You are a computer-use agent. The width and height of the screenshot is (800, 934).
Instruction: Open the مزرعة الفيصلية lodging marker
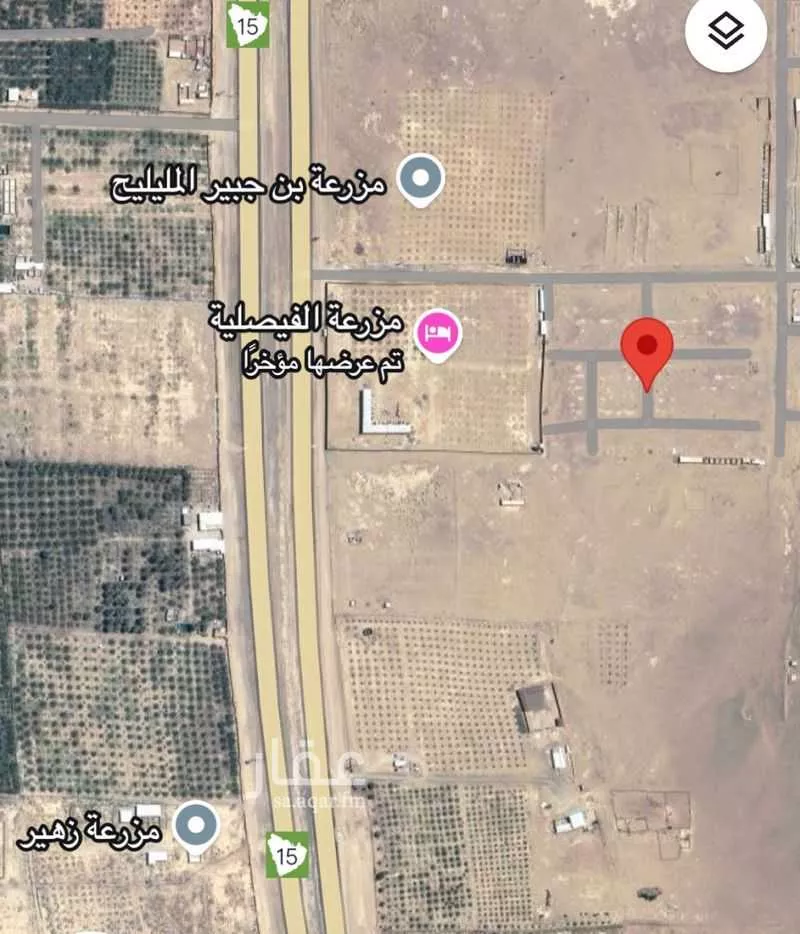[x=438, y=331]
